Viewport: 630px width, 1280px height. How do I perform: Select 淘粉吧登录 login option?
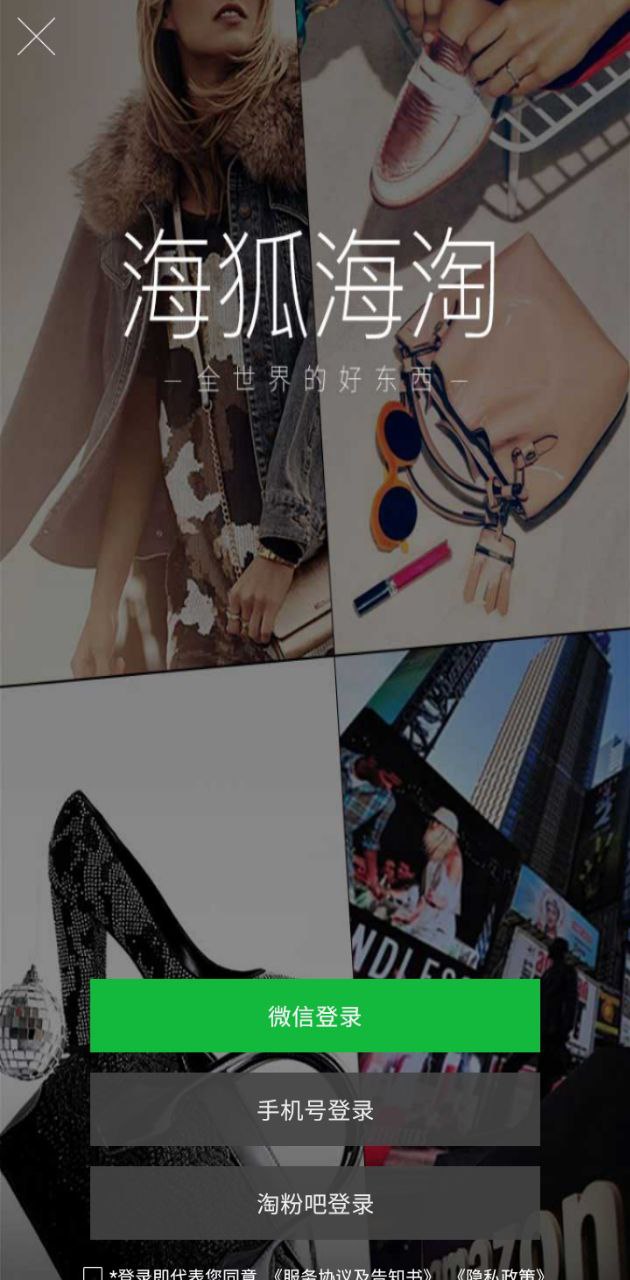pyautogui.click(x=315, y=1203)
